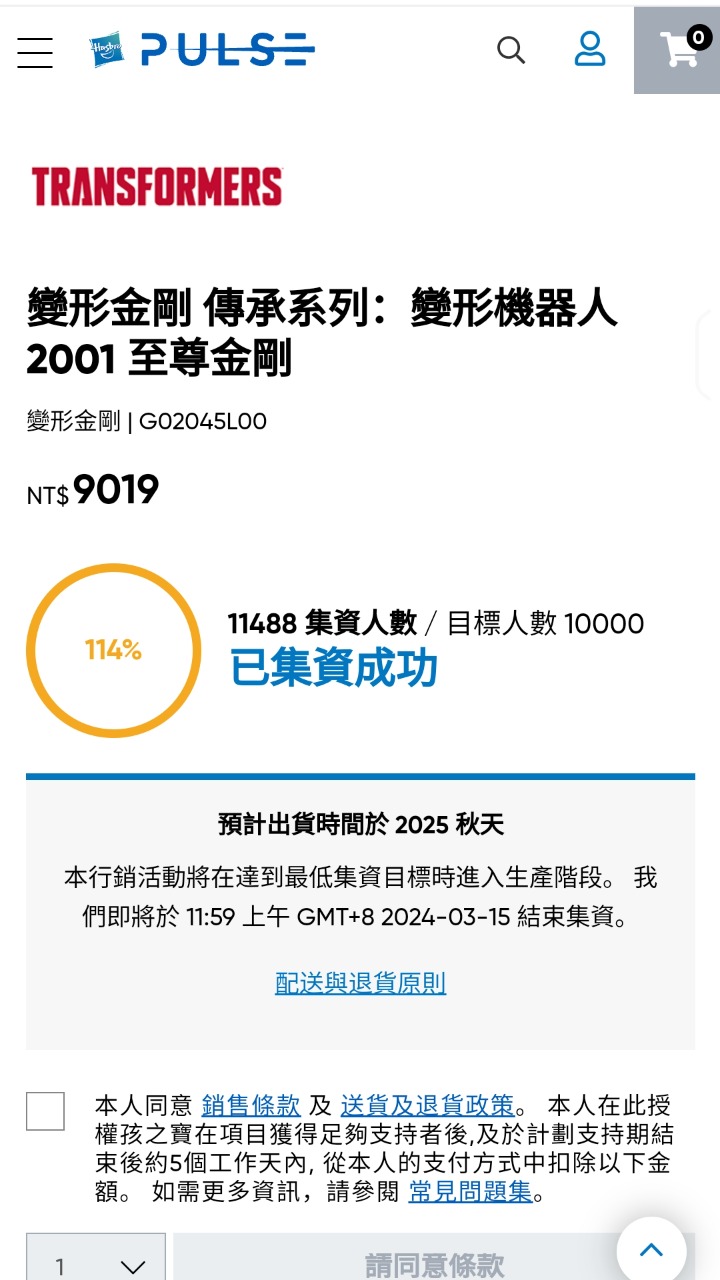Check the agreement checkbox for terms
The image size is (720, 1280).
45,1111
